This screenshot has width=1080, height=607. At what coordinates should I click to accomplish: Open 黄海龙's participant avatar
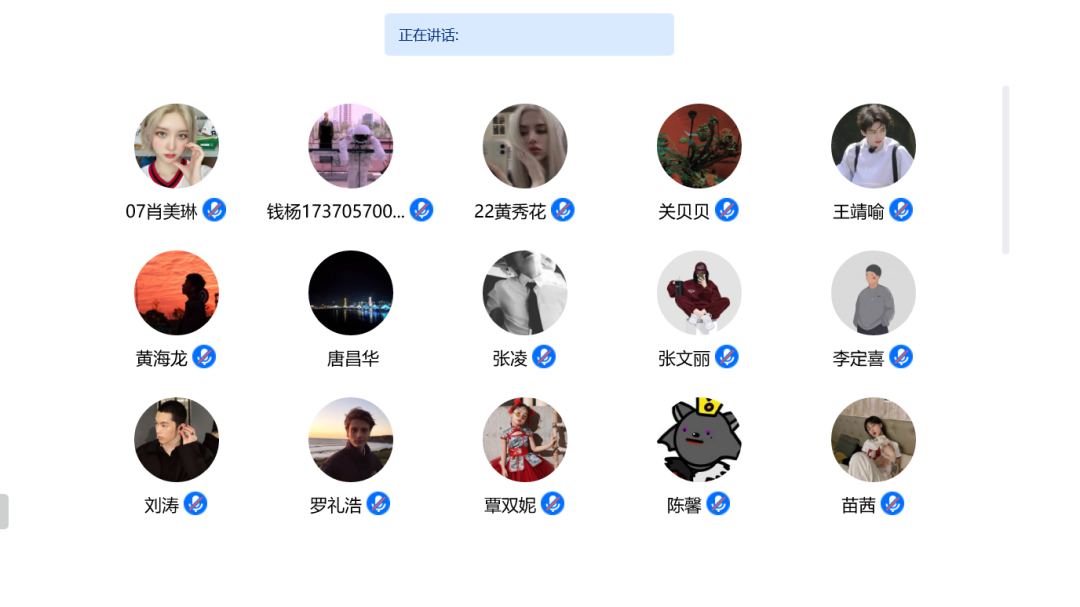[x=176, y=293]
